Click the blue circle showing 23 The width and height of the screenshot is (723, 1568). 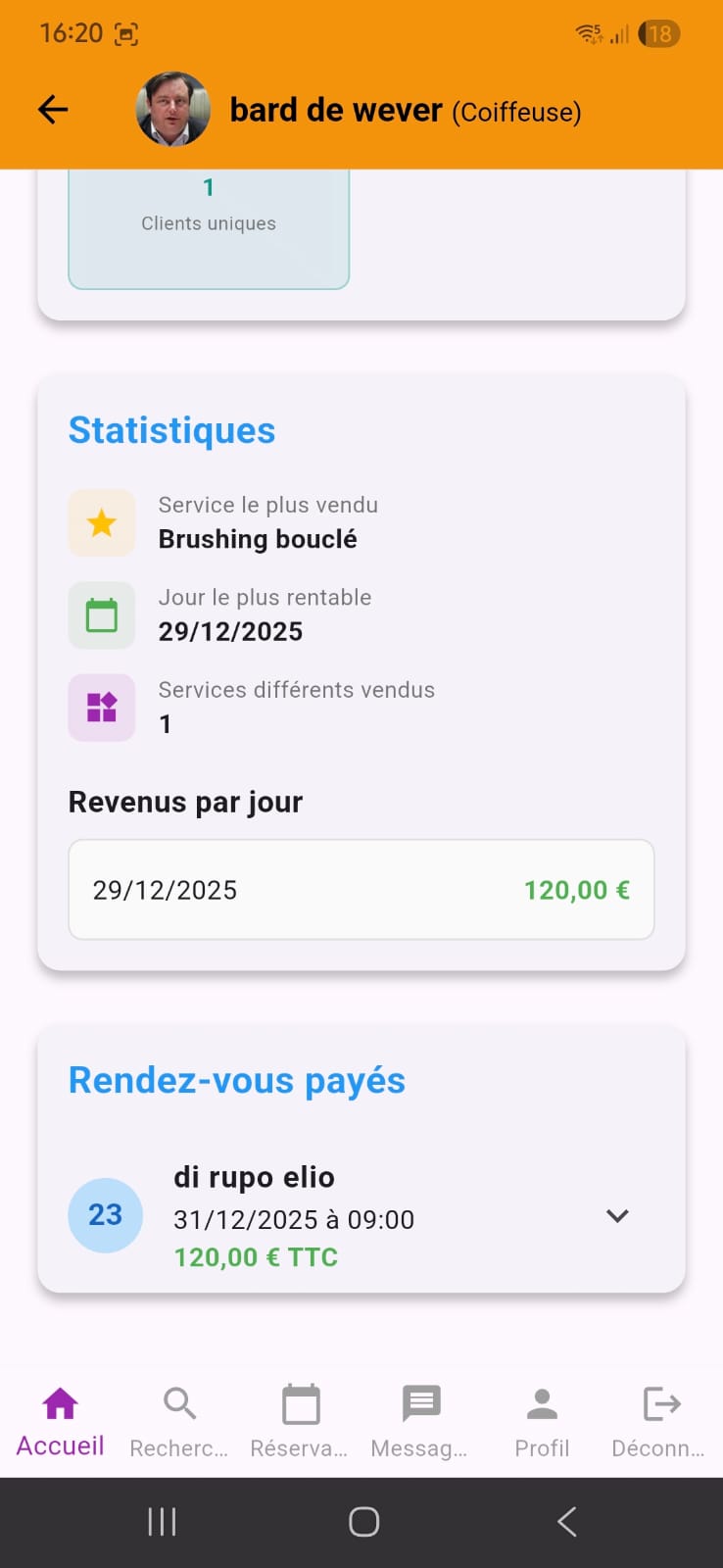pyautogui.click(x=105, y=1215)
